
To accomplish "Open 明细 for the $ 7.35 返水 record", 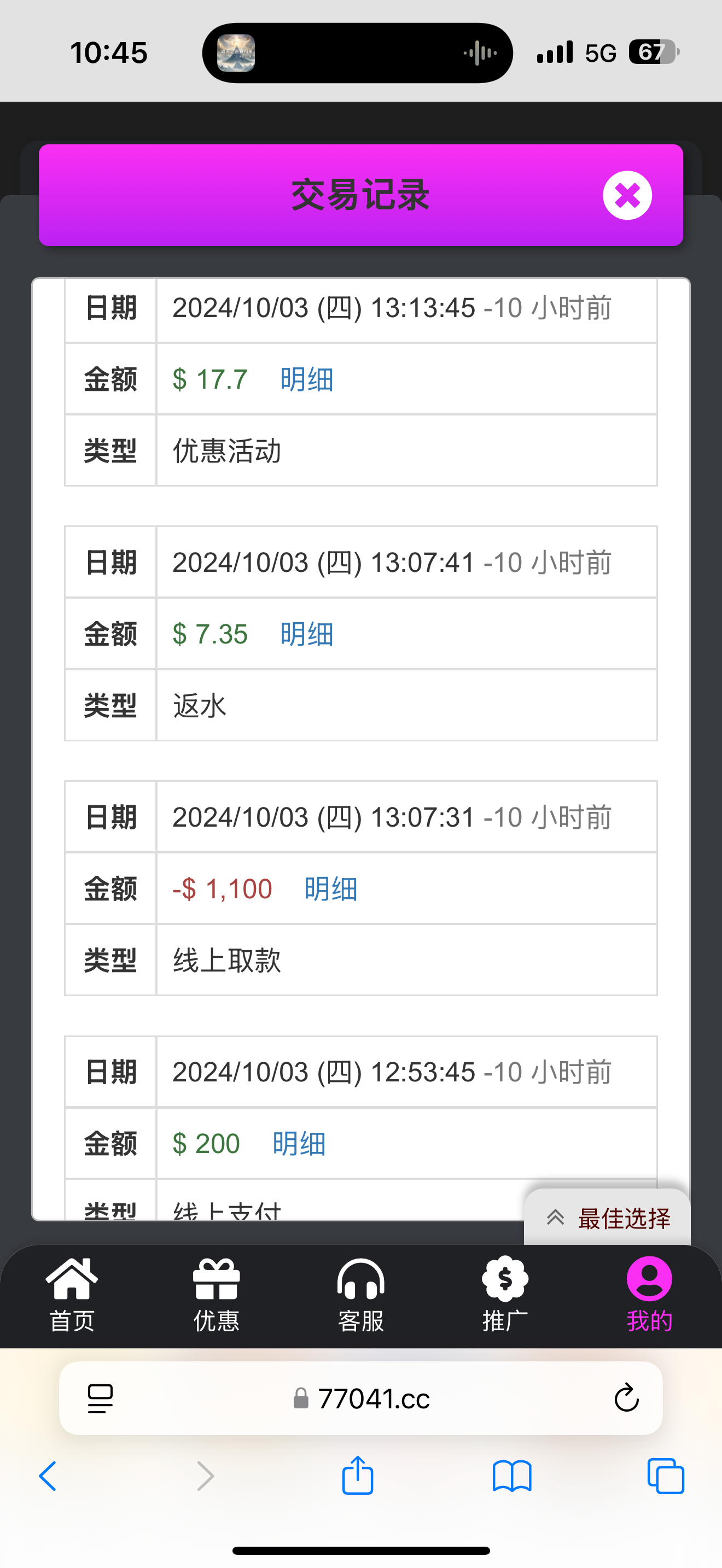I will pos(306,634).
